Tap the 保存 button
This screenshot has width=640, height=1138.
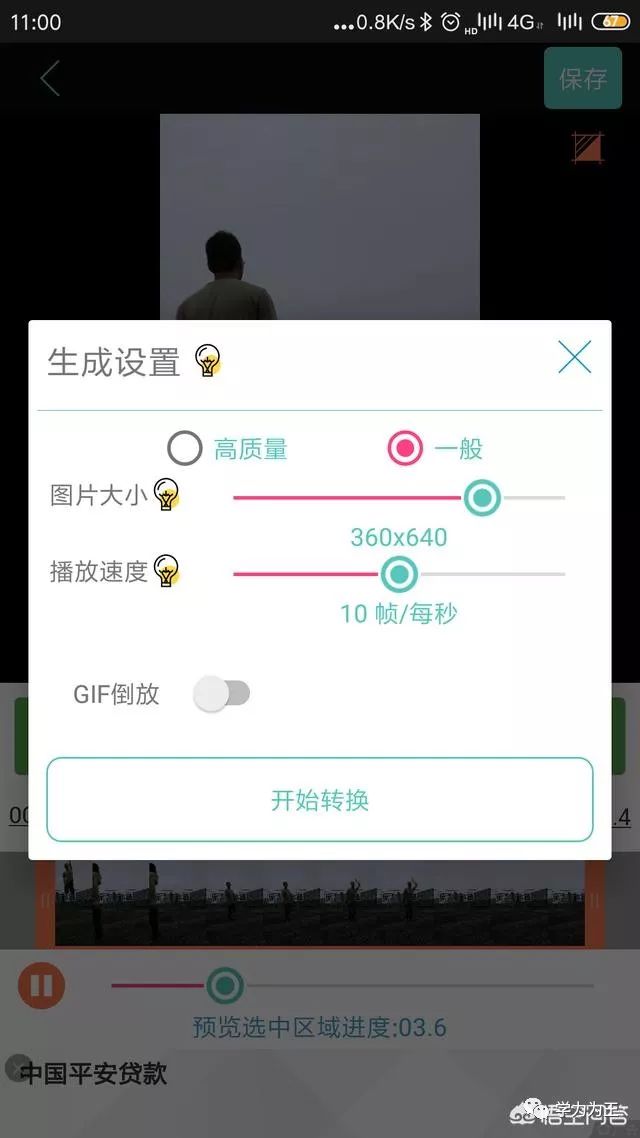(582, 78)
